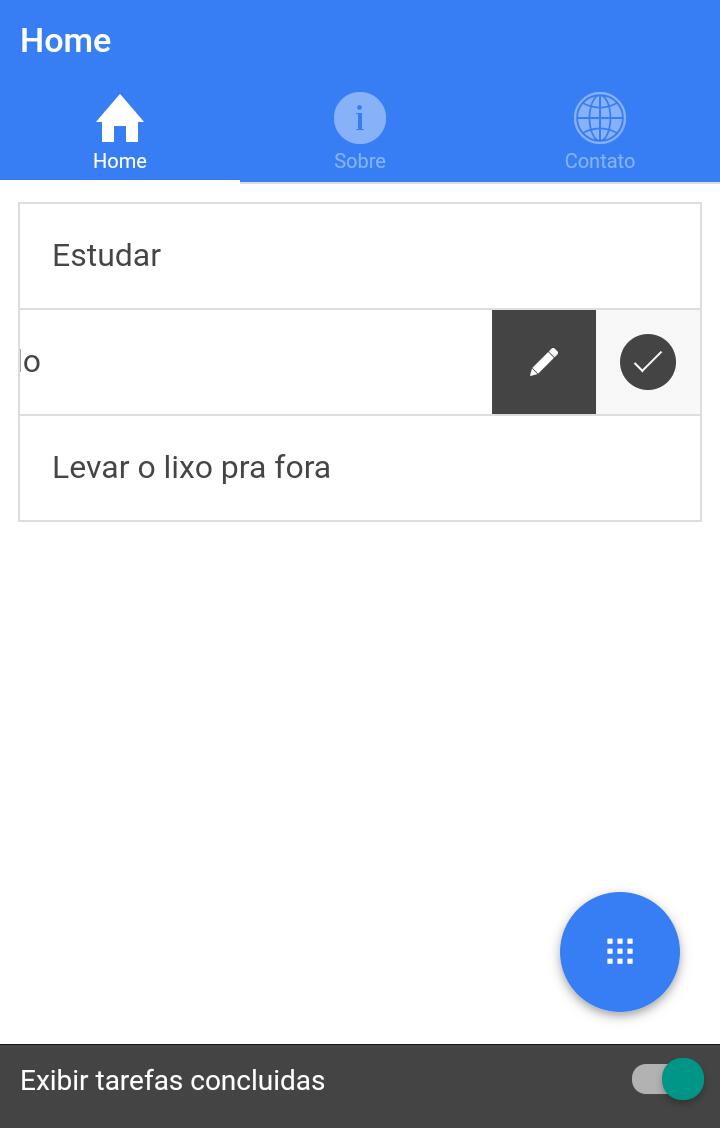Switch to the Sobre tab

point(360,133)
